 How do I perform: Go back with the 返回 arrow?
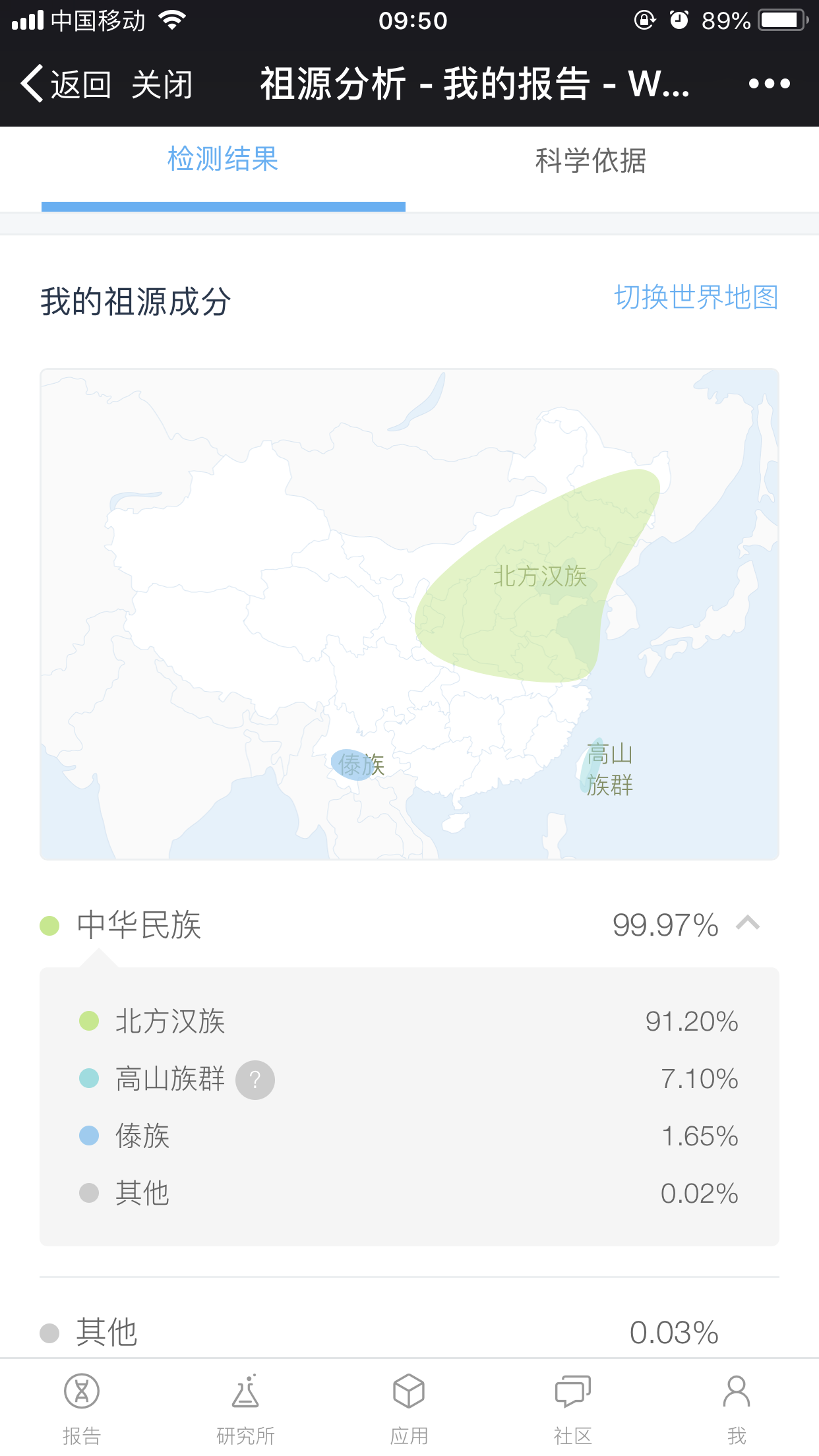(65, 84)
